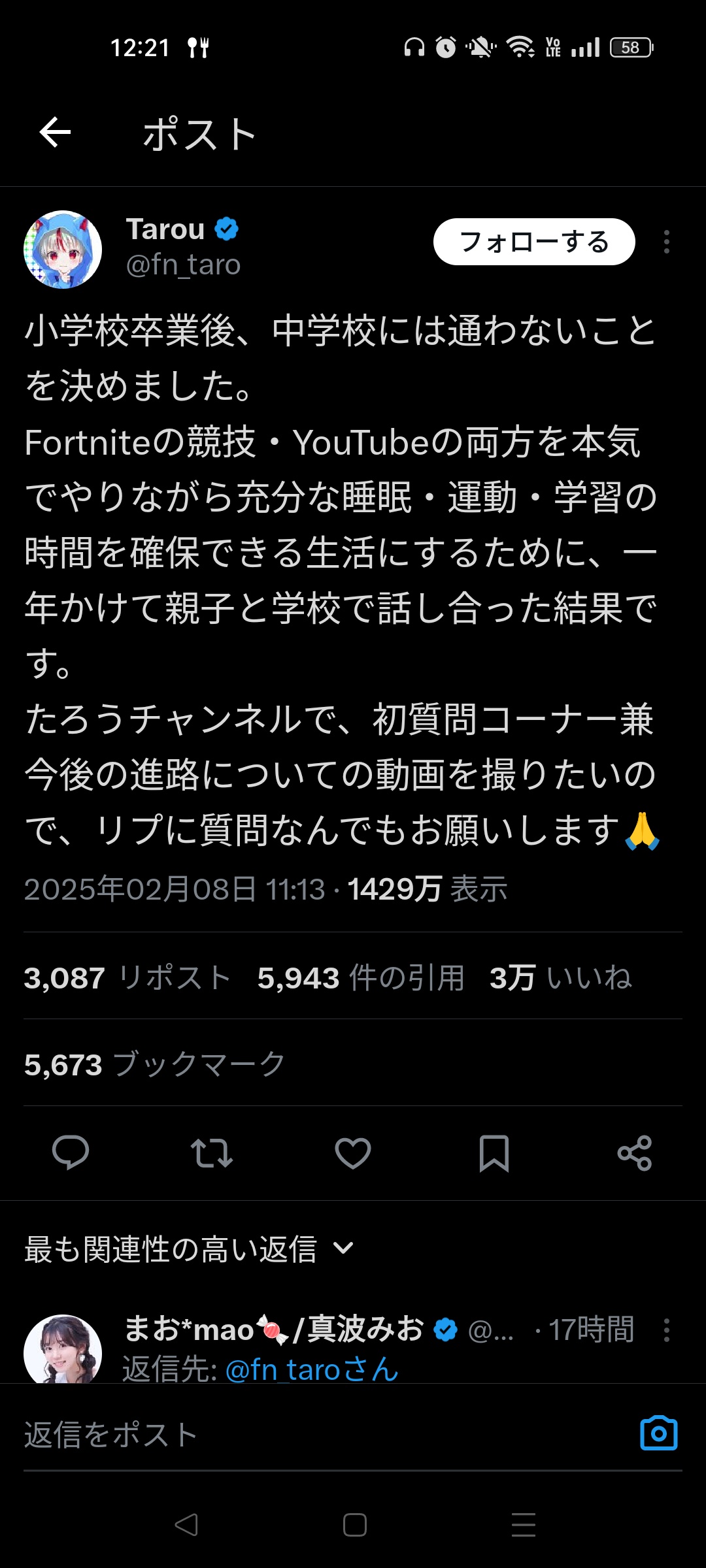Open the camera to attach a photo
Image resolution: width=706 pixels, height=1568 pixels.
(658, 1433)
